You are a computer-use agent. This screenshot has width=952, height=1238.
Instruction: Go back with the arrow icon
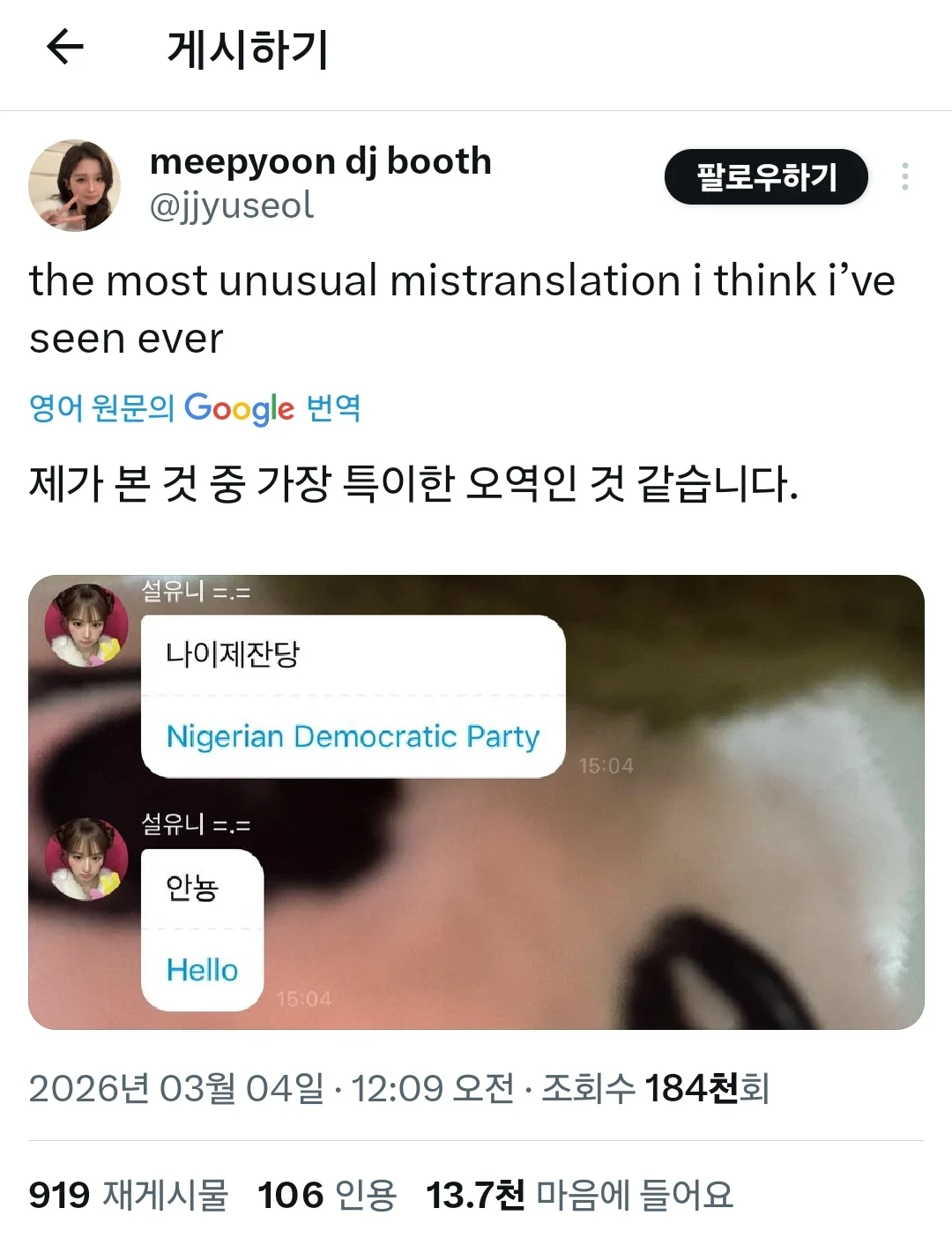(x=64, y=48)
